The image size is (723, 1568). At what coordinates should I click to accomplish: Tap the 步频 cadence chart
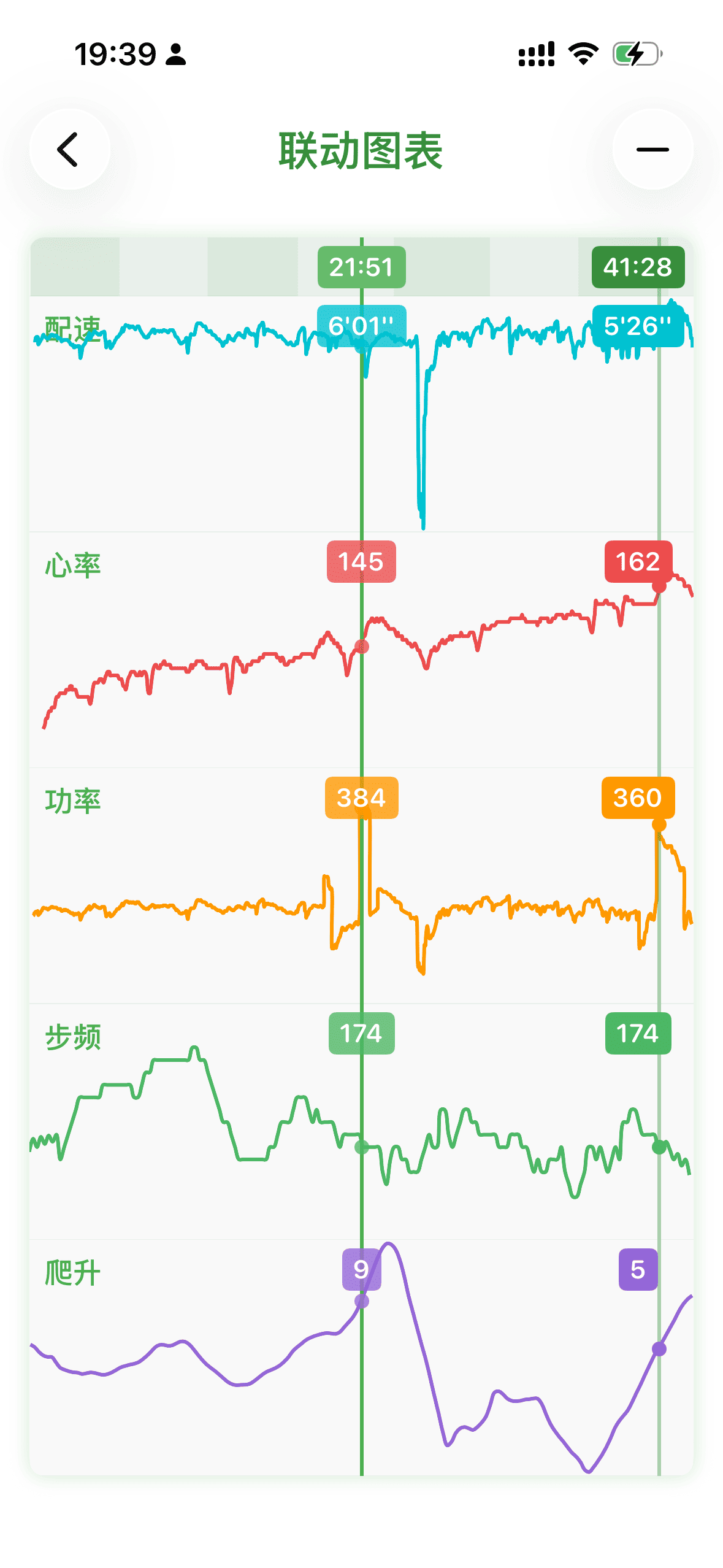pos(361,1121)
